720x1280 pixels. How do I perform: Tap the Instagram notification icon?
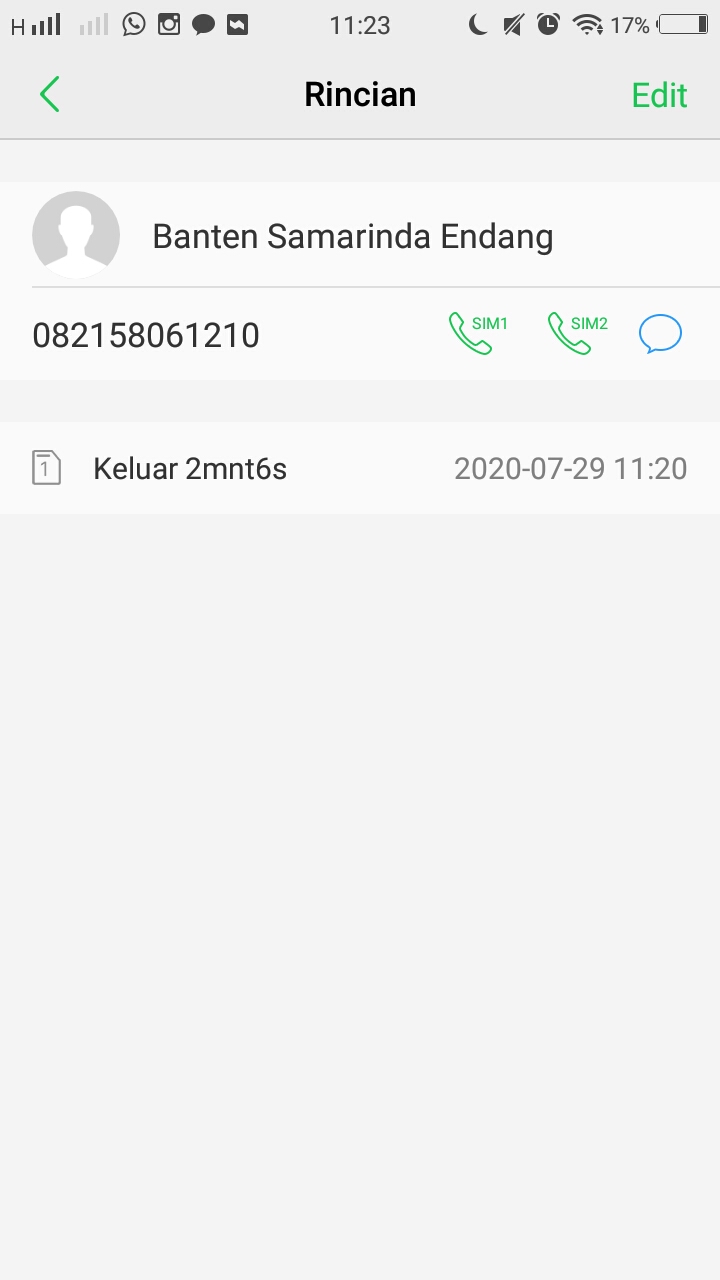coord(169,24)
